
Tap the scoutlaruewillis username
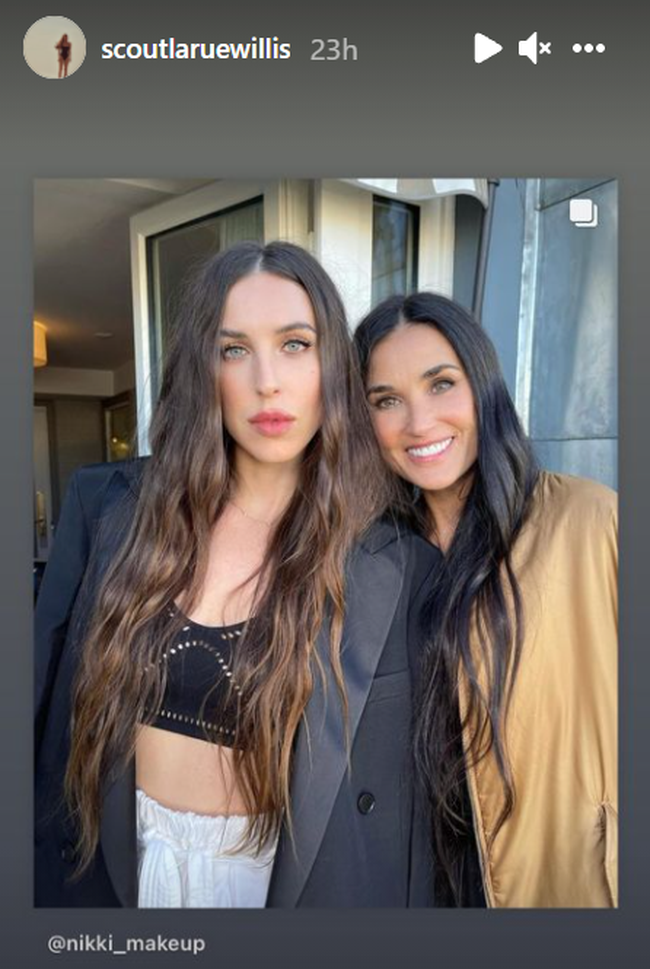(196, 49)
